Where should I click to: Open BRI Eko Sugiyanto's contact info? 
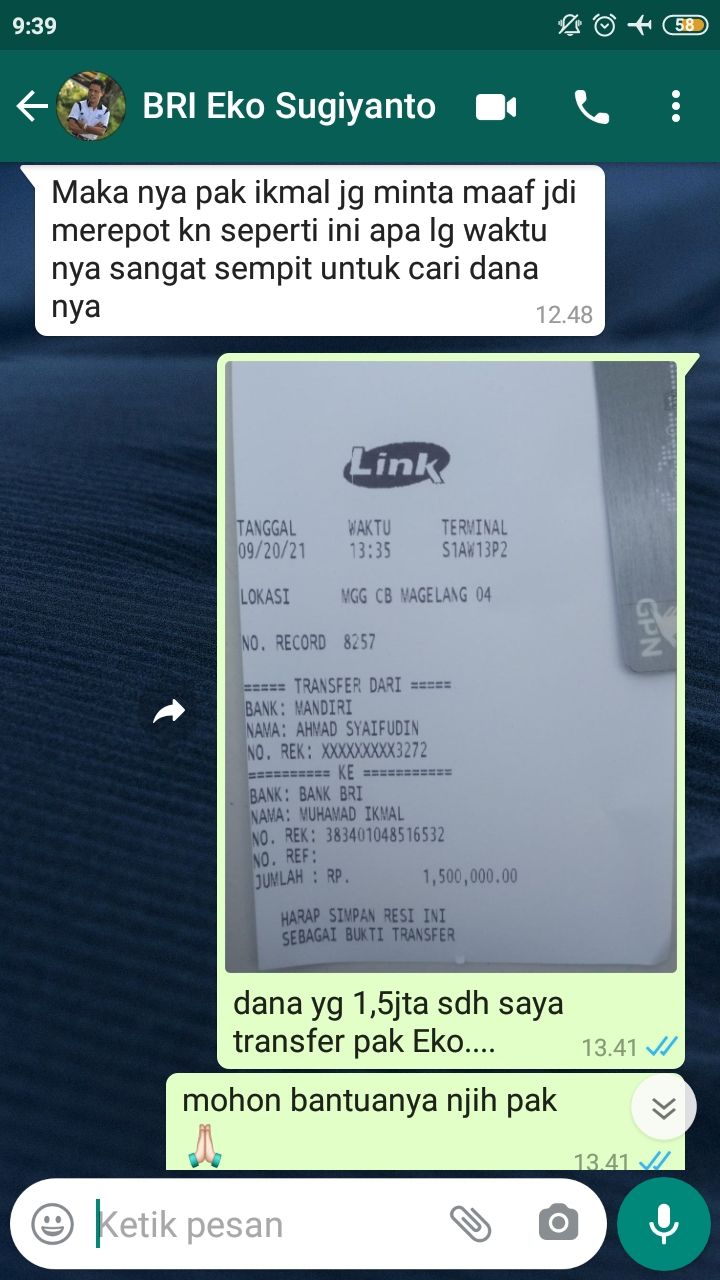pyautogui.click(x=290, y=107)
